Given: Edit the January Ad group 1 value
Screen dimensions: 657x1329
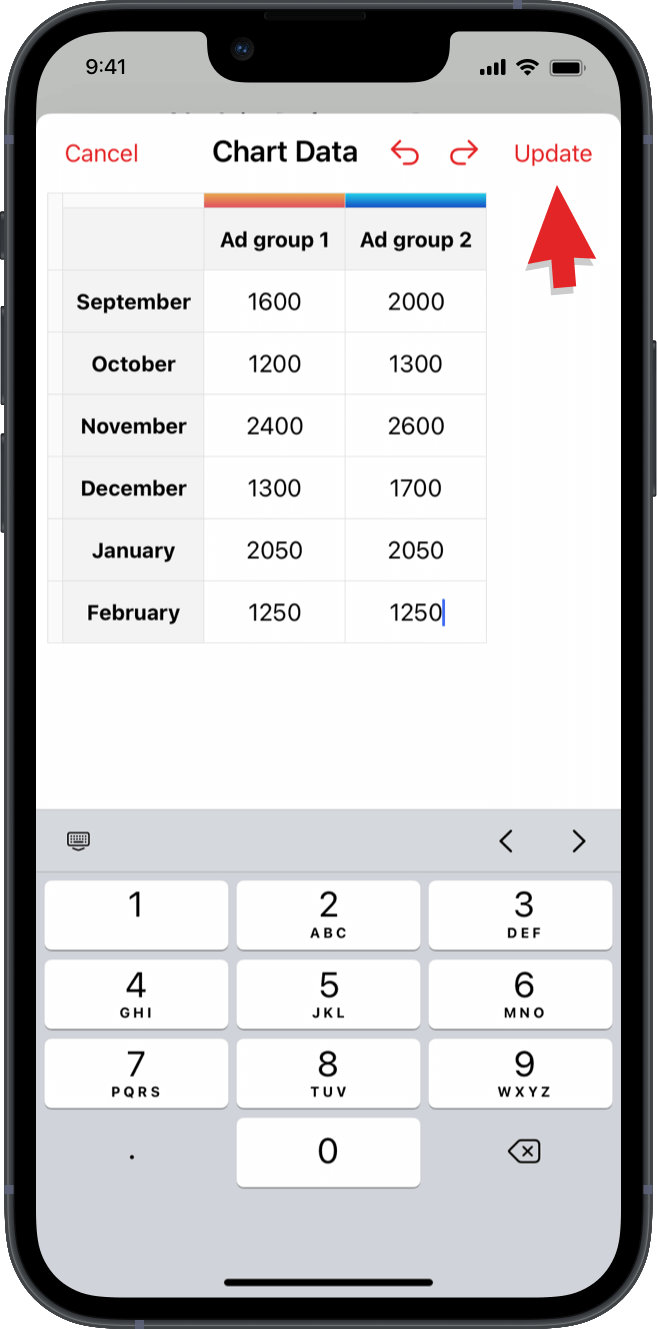Looking at the screenshot, I should point(274,550).
